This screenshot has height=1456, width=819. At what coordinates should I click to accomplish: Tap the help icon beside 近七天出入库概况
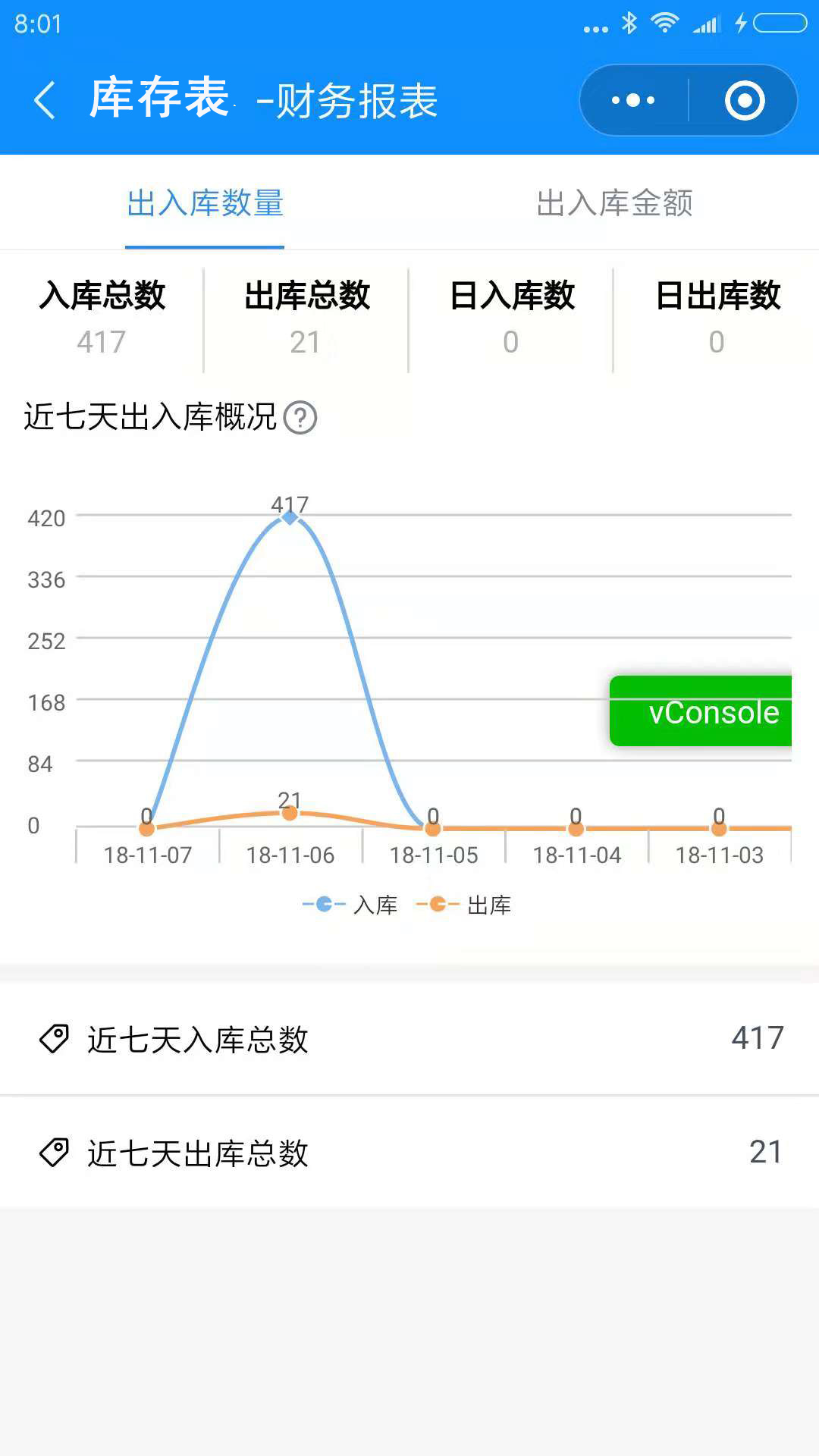(x=300, y=417)
